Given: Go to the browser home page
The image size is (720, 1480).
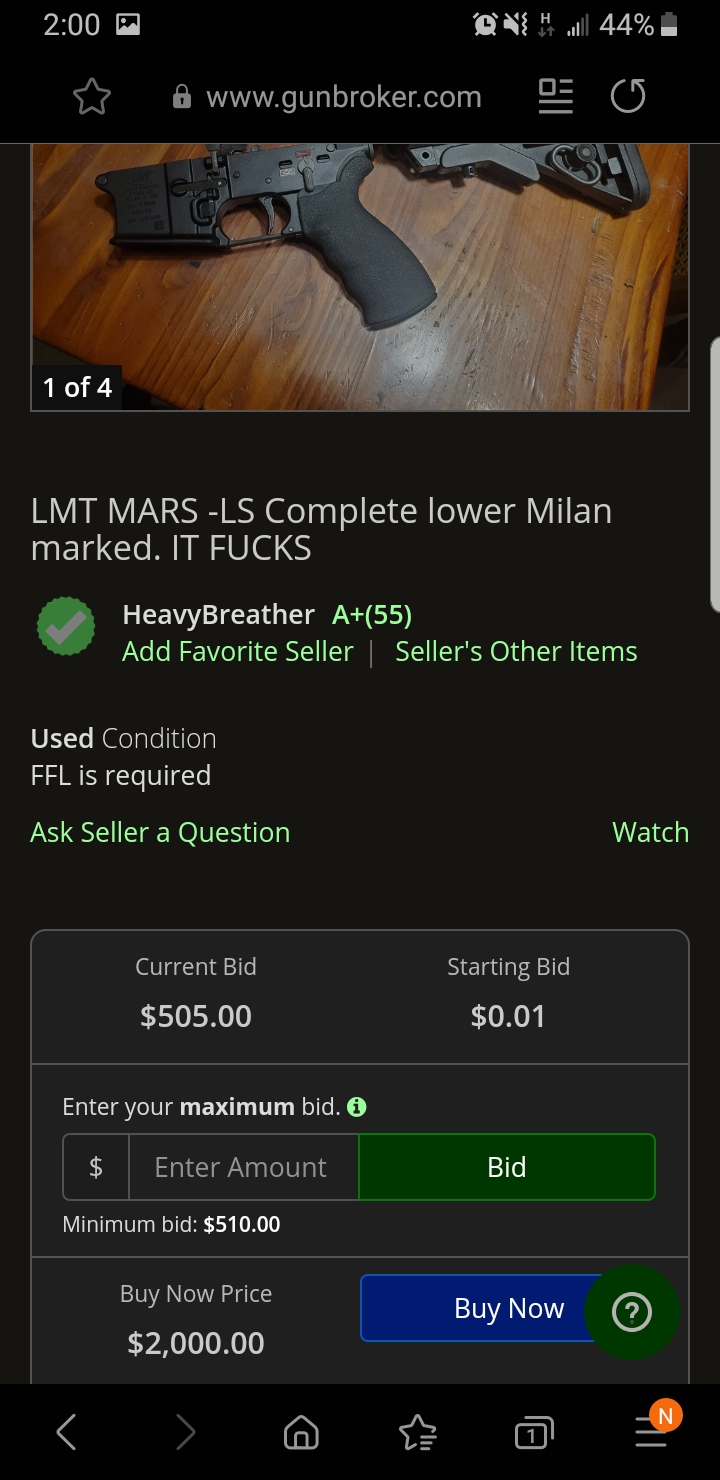Looking at the screenshot, I should [x=301, y=1433].
